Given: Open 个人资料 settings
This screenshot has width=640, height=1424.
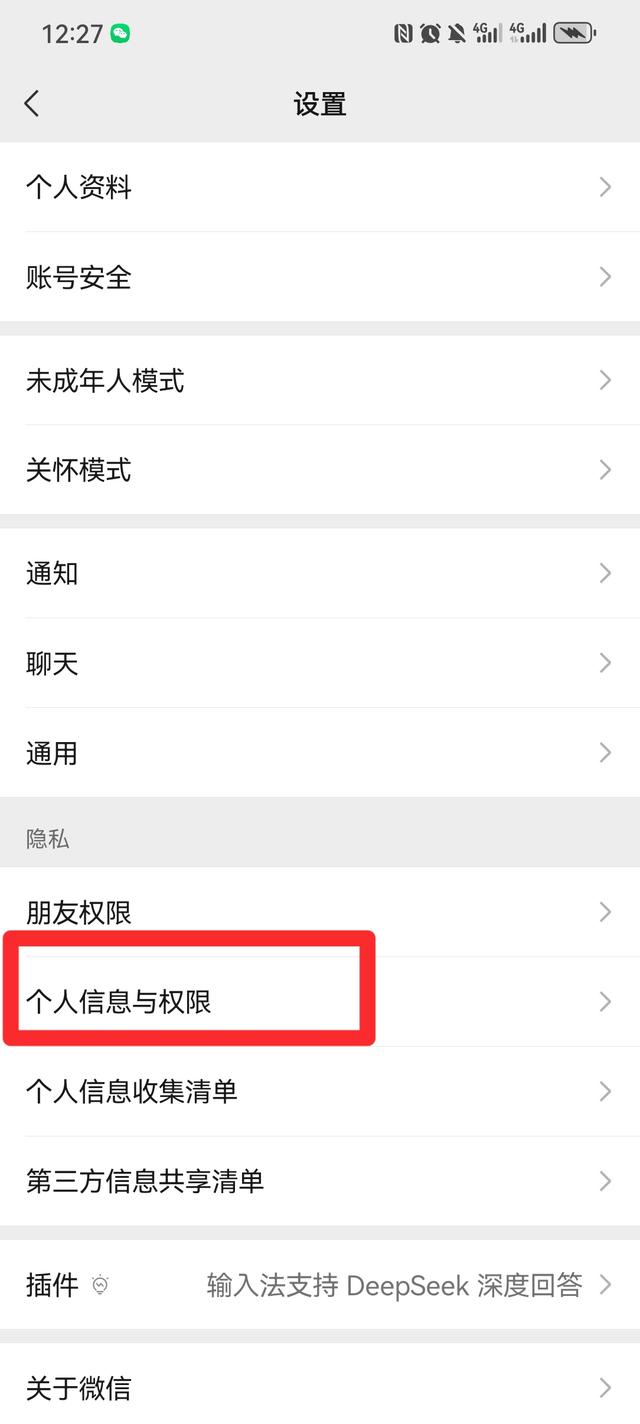Looking at the screenshot, I should coord(320,187).
